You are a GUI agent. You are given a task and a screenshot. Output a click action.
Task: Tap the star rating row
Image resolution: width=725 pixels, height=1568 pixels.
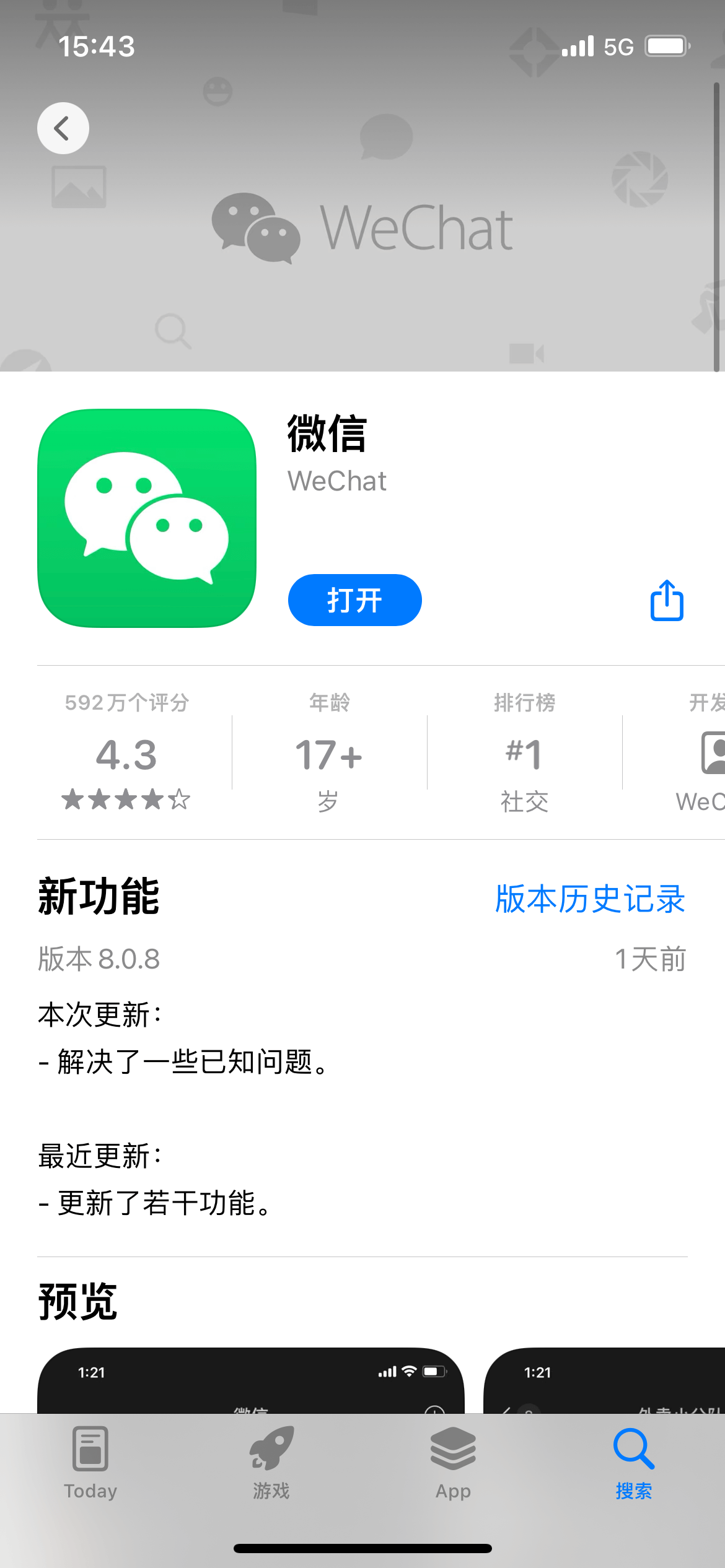pos(126,800)
